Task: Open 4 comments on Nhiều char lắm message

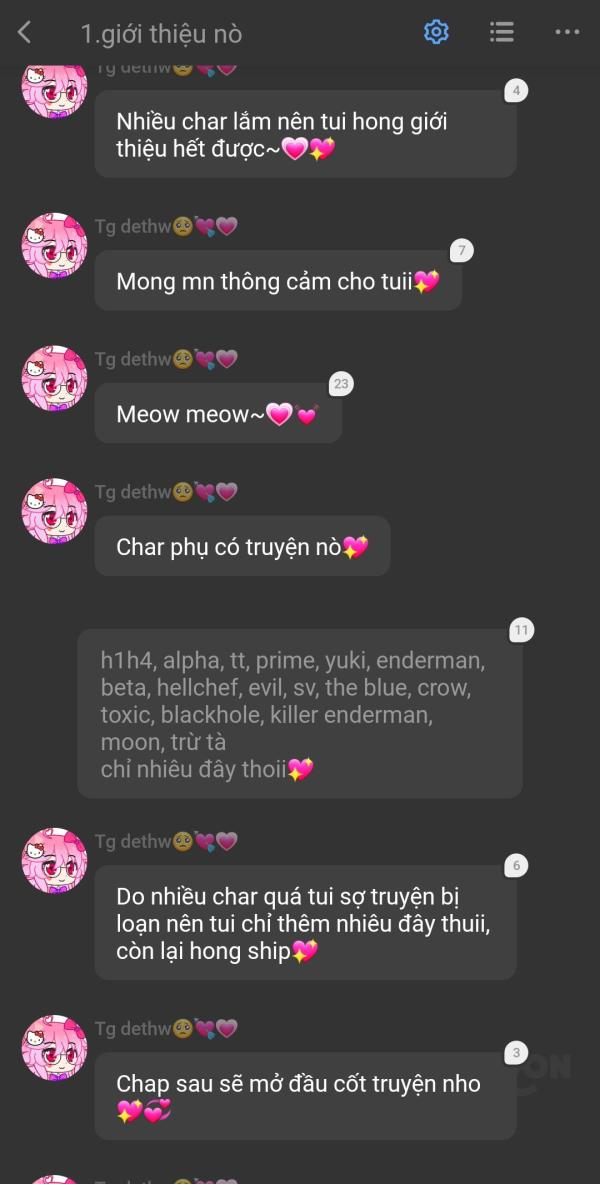Action: pos(516,91)
